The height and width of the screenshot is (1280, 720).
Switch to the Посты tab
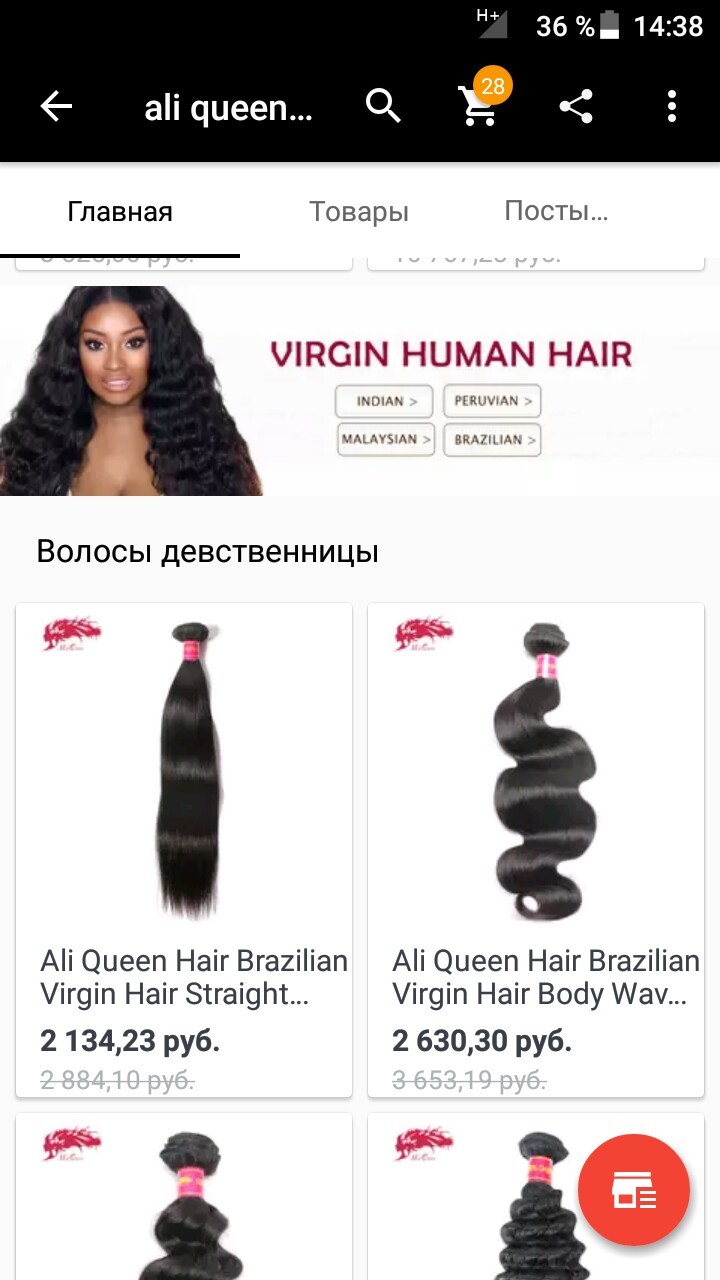pos(556,212)
